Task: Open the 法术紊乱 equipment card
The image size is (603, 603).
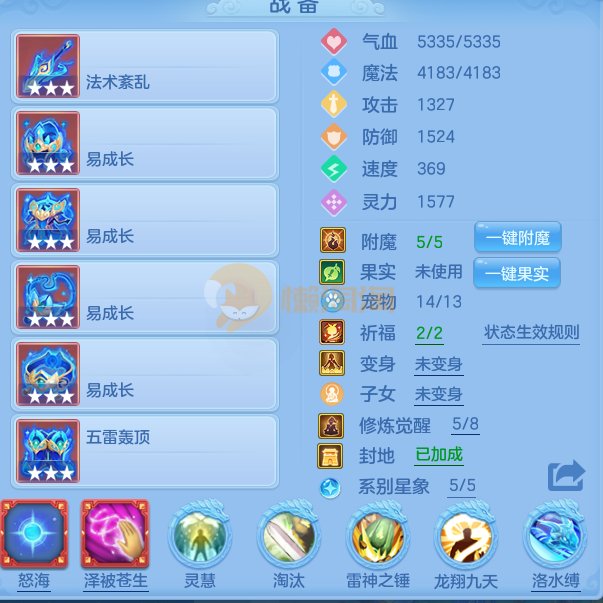Action: pyautogui.click(x=144, y=67)
